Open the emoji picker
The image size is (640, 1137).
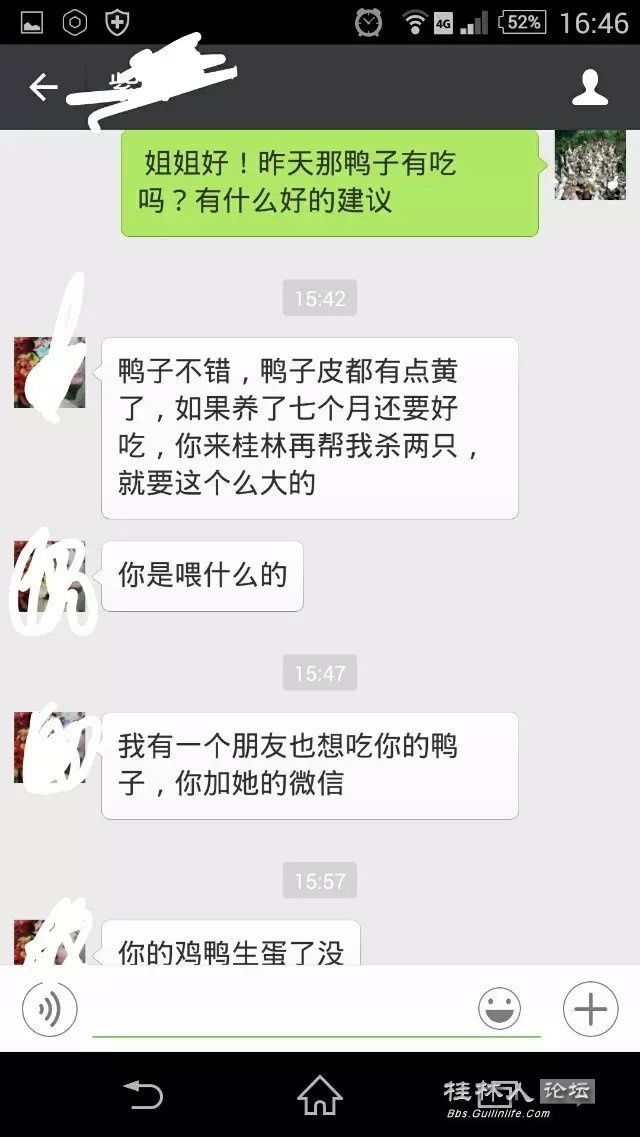tap(499, 1010)
